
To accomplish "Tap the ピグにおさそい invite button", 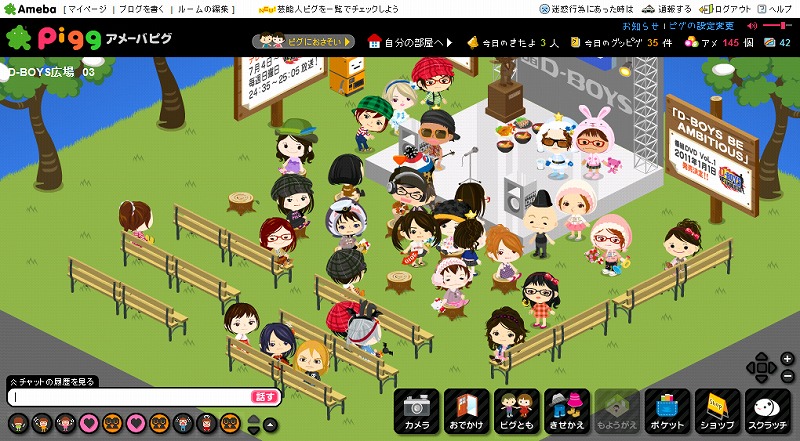I will tap(305, 43).
